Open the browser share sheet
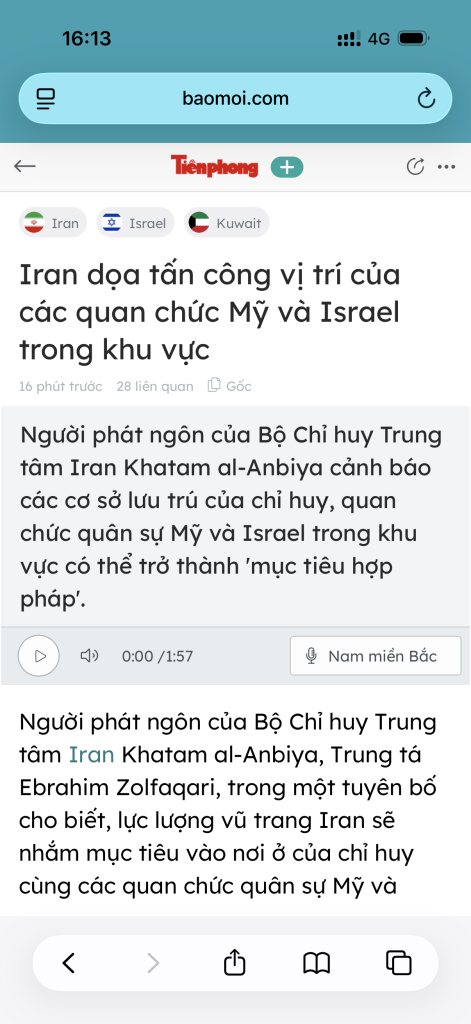This screenshot has height=1024, width=471. pyautogui.click(x=234, y=962)
